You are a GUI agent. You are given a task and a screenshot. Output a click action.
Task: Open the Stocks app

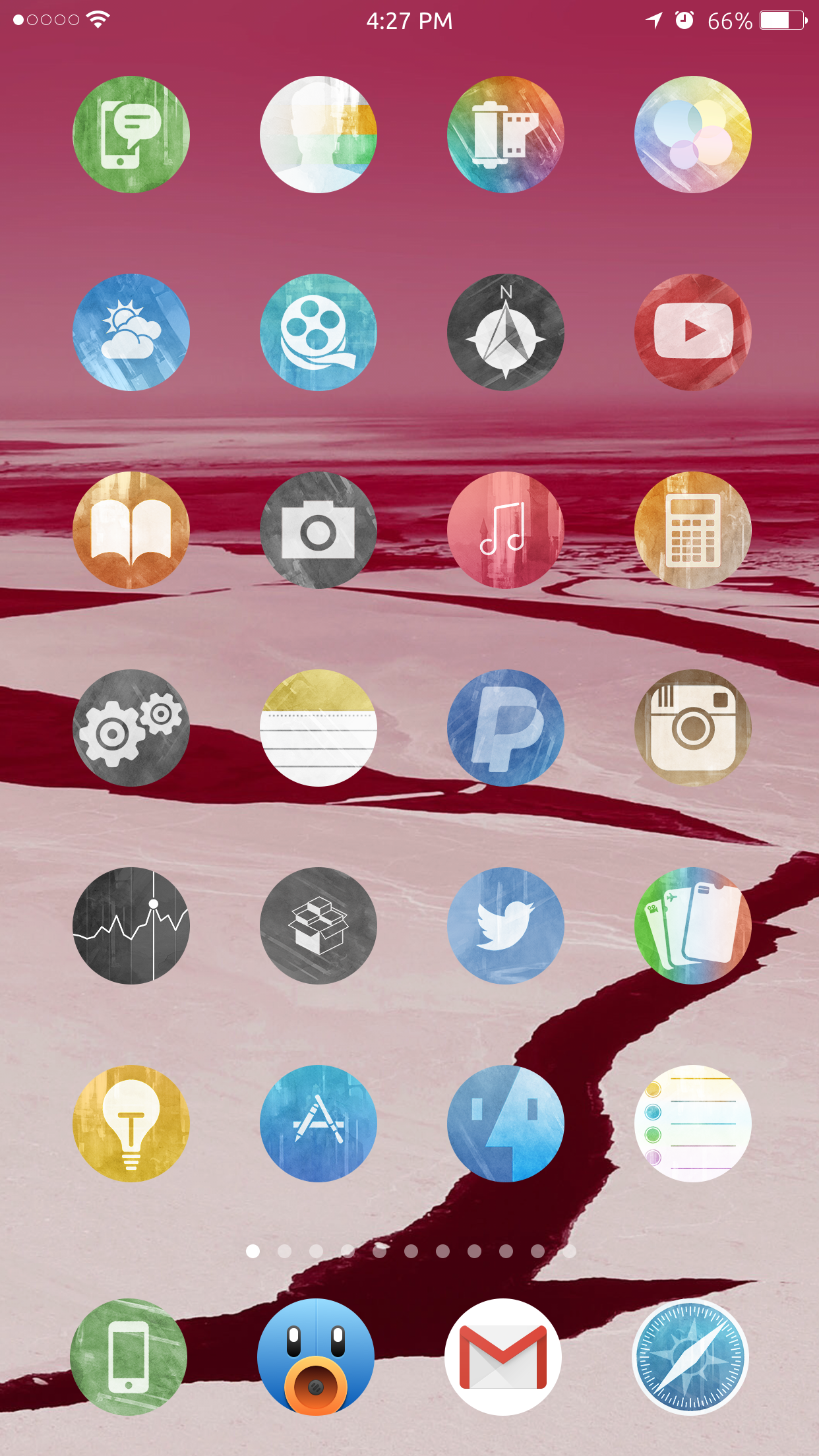(131, 926)
